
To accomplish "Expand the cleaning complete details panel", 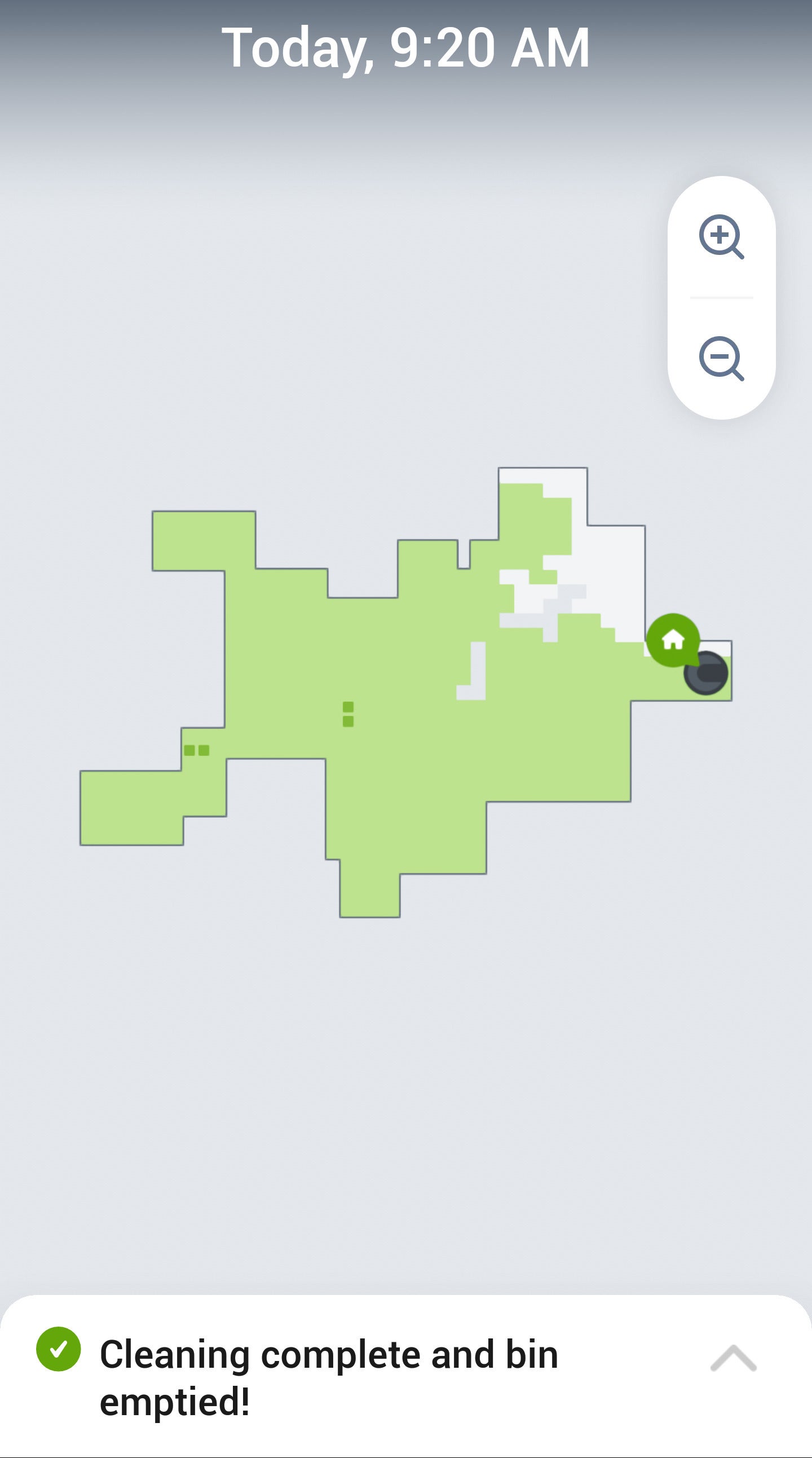I will coord(733,1359).
